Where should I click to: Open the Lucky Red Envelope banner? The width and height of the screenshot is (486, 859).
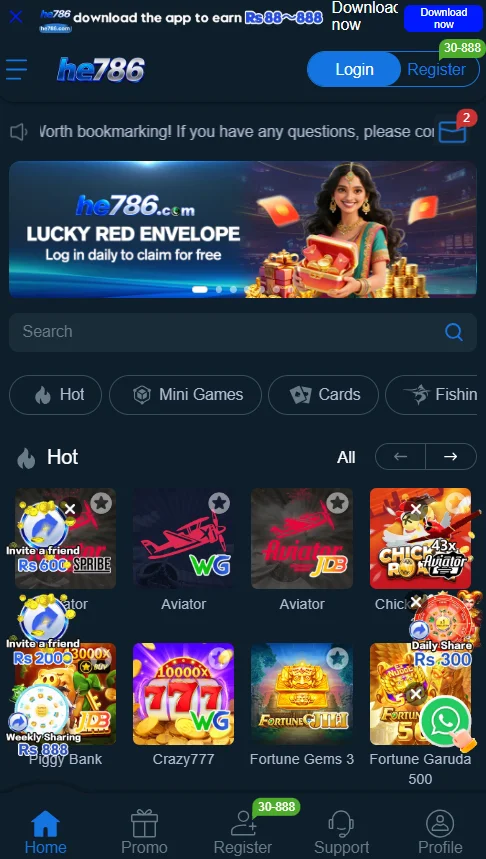pyautogui.click(x=243, y=230)
